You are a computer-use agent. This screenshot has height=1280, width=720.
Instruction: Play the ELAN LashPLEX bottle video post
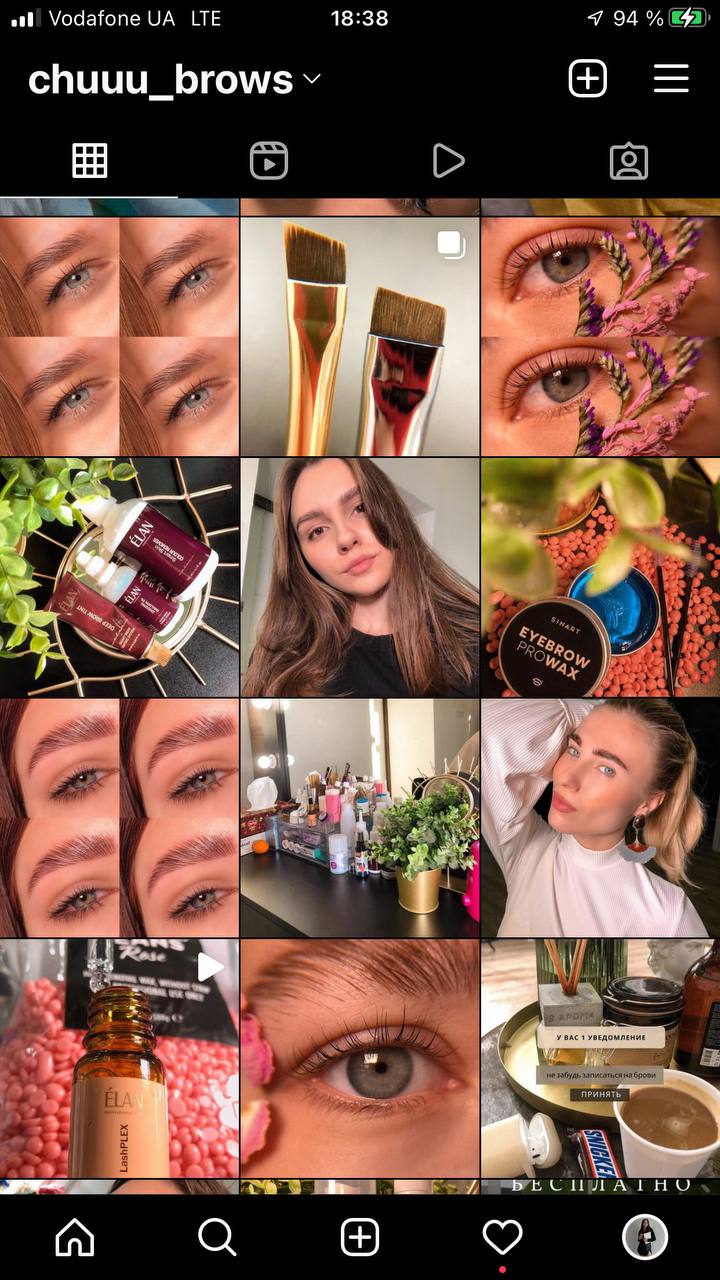click(119, 1058)
